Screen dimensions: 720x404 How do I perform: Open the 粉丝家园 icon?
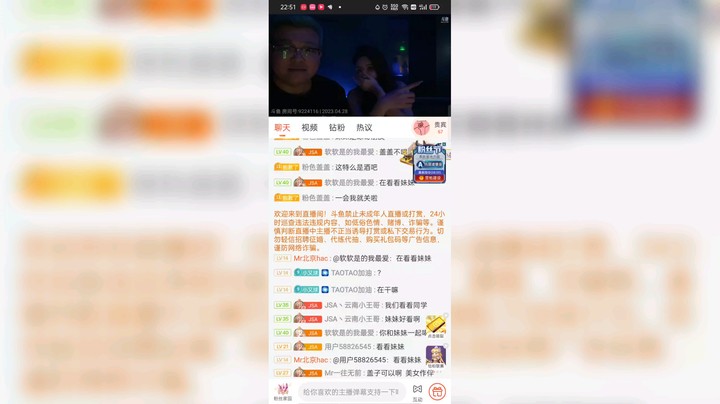(282, 391)
